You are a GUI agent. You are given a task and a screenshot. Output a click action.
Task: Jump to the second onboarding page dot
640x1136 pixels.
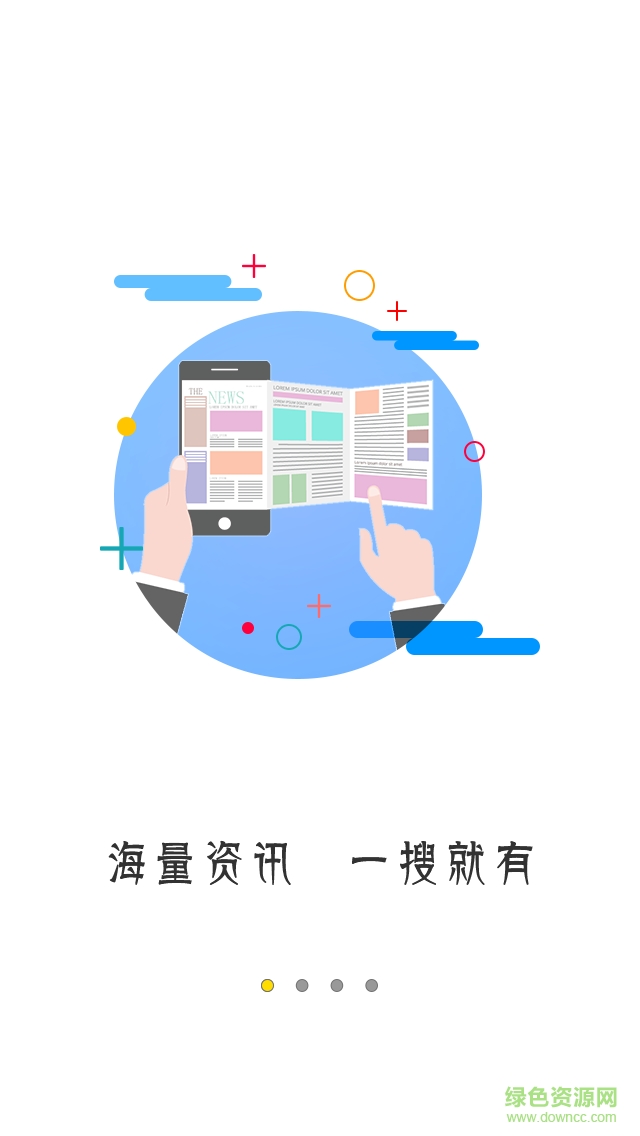302,985
